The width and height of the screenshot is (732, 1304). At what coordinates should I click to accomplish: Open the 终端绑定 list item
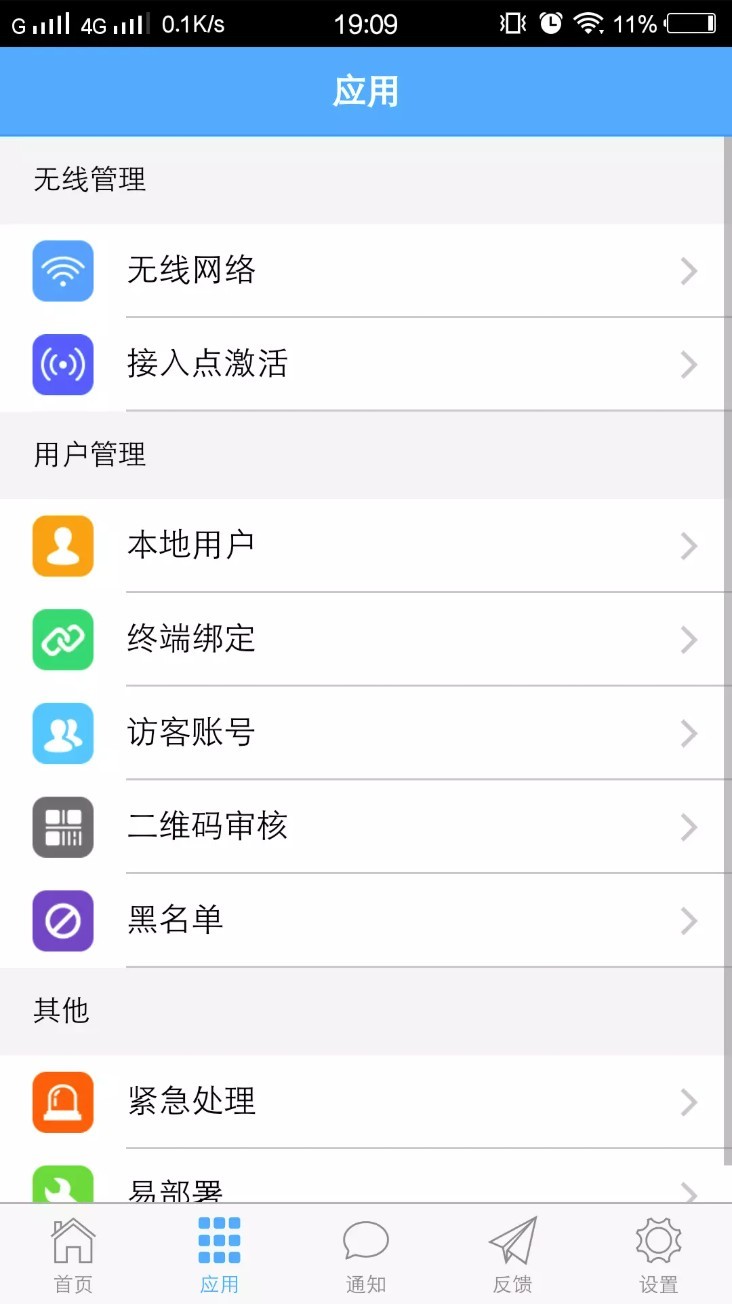point(366,640)
